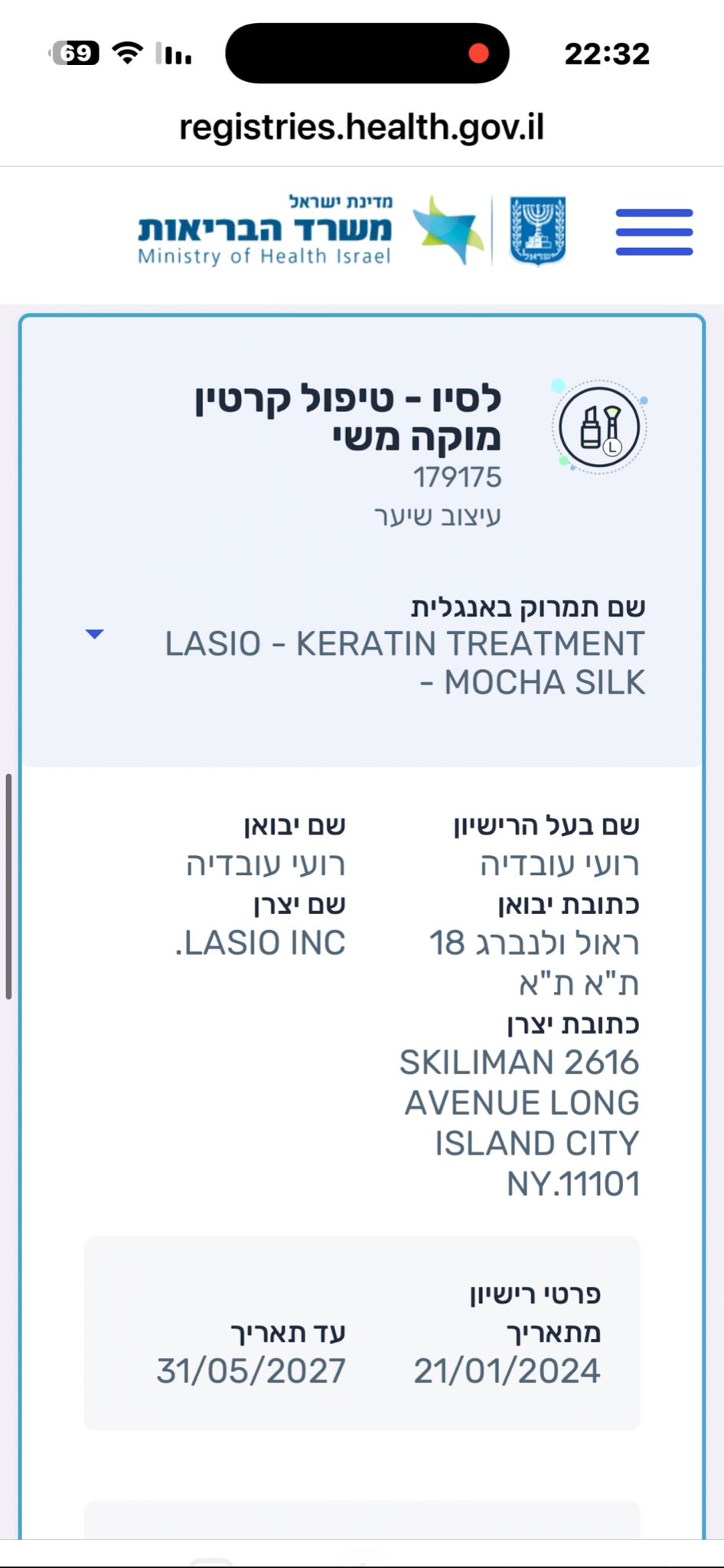Open the hamburger navigation menu

pyautogui.click(x=654, y=232)
